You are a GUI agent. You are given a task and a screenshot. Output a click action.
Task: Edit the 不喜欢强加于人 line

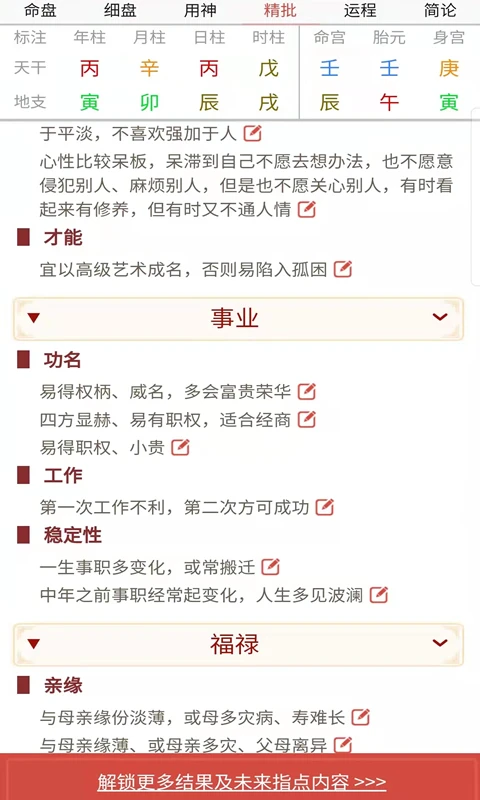tap(252, 134)
